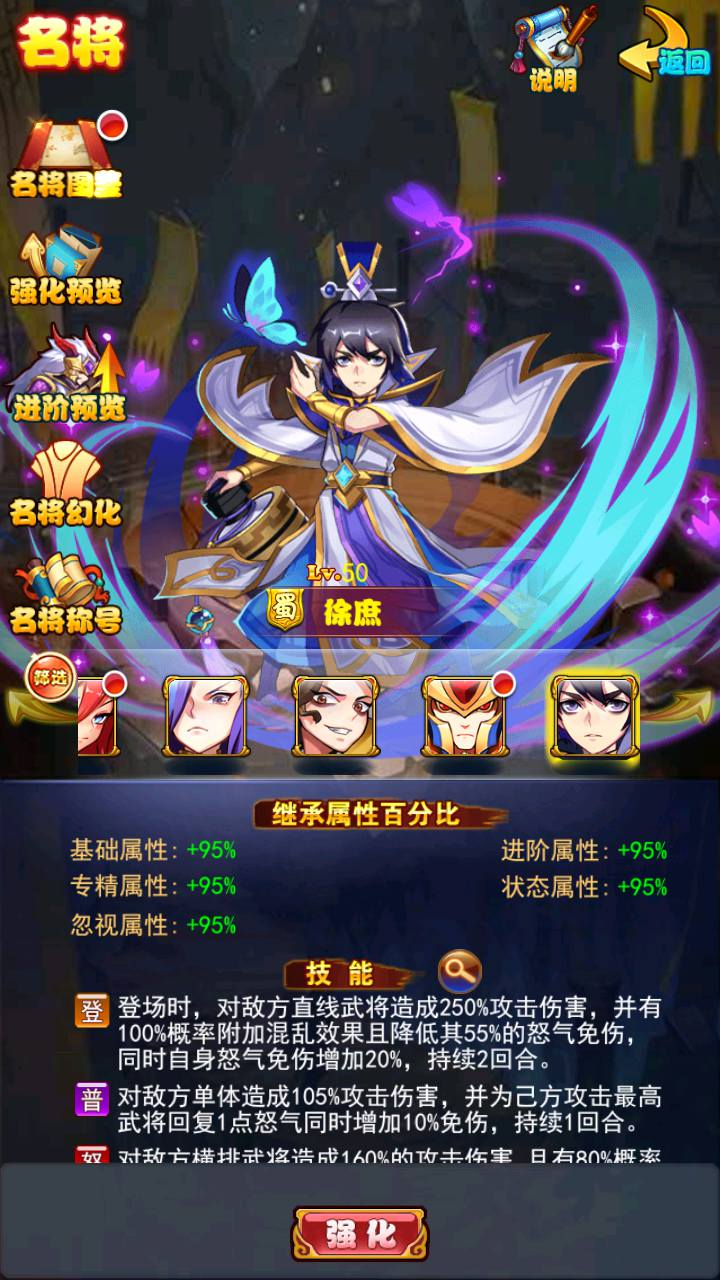
Task: Open 强化预览 preview
Action: pyautogui.click(x=67, y=265)
